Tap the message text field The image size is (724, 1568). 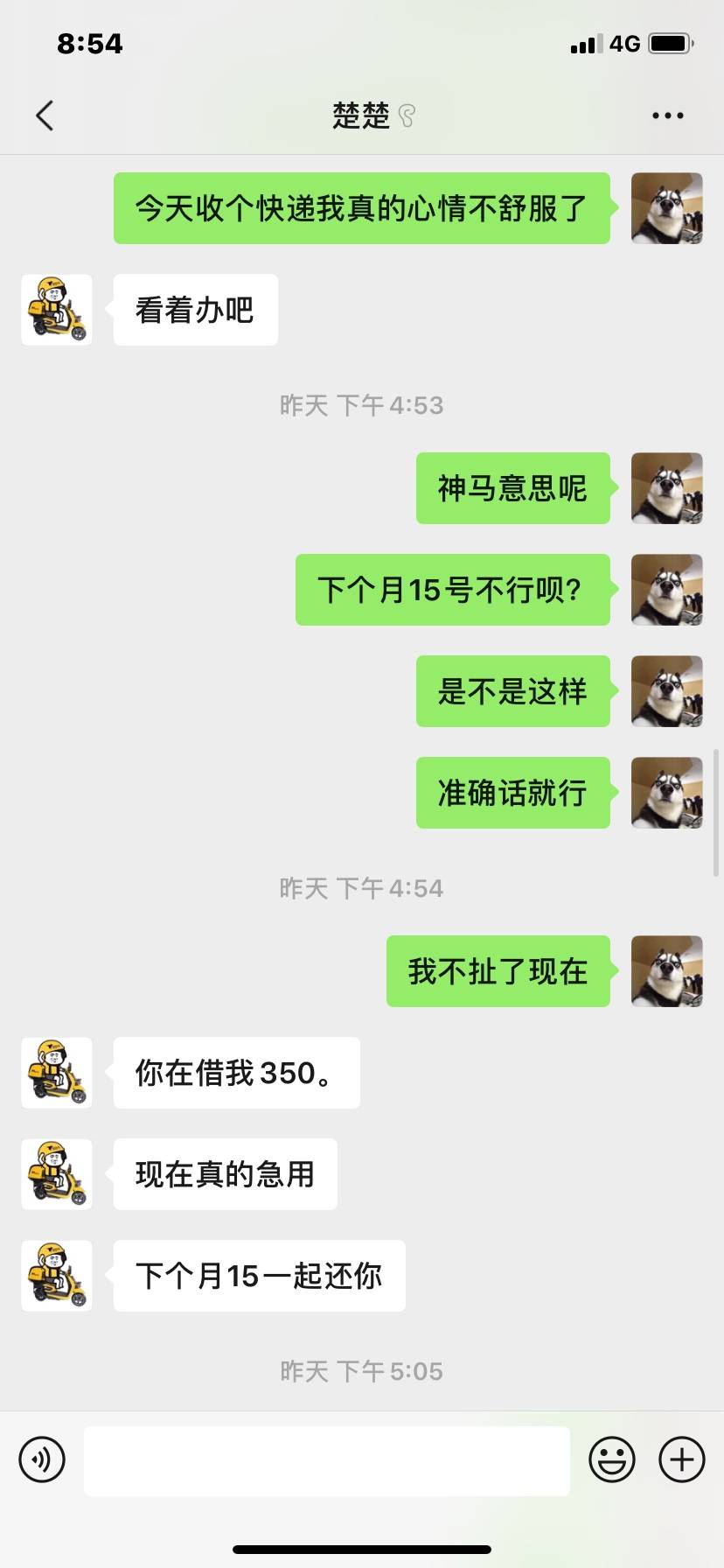[x=326, y=1460]
